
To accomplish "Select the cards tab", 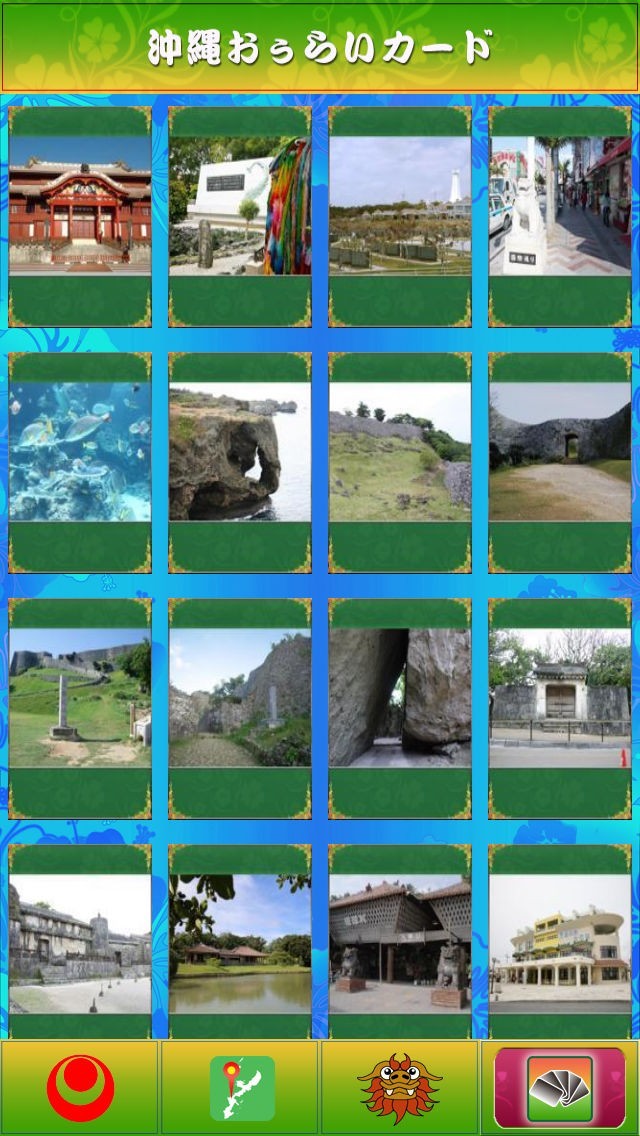I will pos(560,1088).
